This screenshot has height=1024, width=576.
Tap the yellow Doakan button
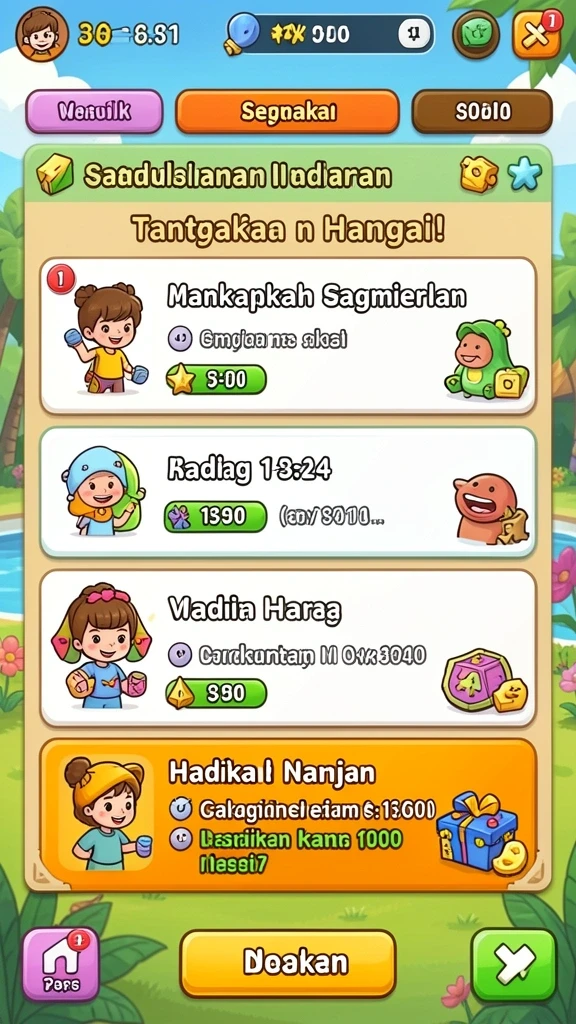pyautogui.click(x=288, y=963)
